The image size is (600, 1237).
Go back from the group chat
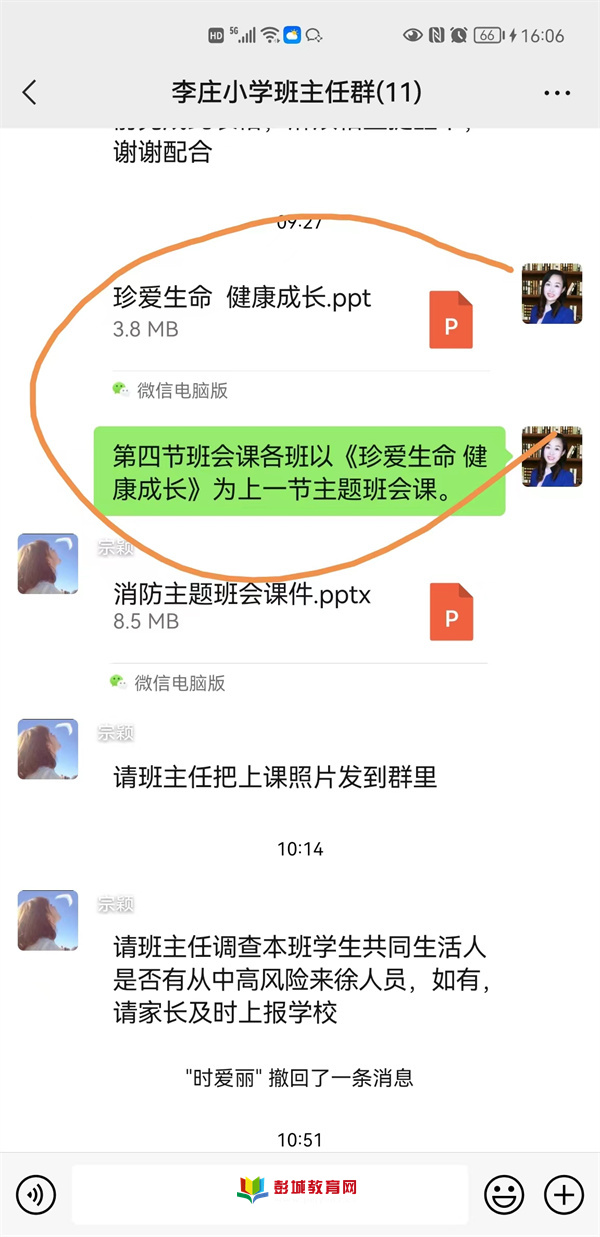pyautogui.click(x=29, y=93)
